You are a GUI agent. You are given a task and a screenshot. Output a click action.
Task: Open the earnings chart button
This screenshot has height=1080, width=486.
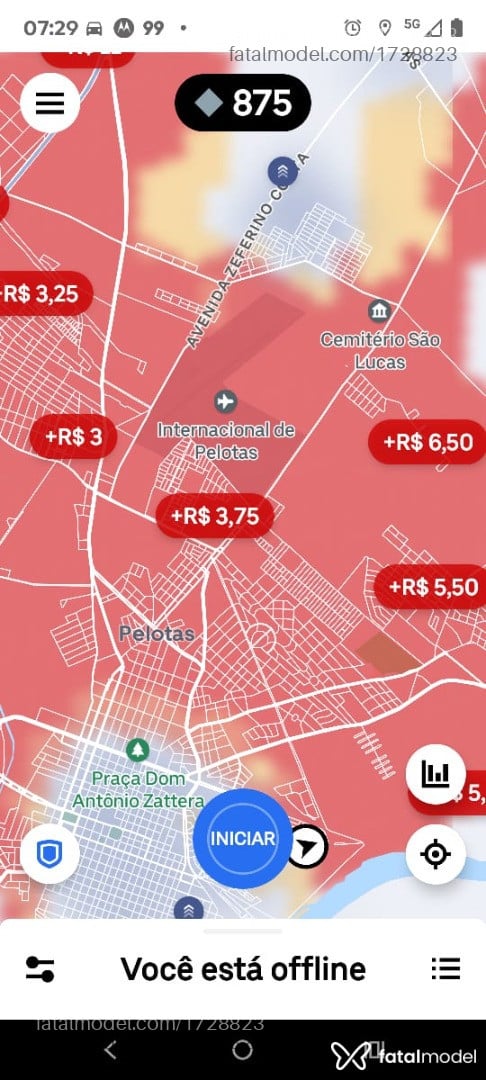pyautogui.click(x=436, y=775)
